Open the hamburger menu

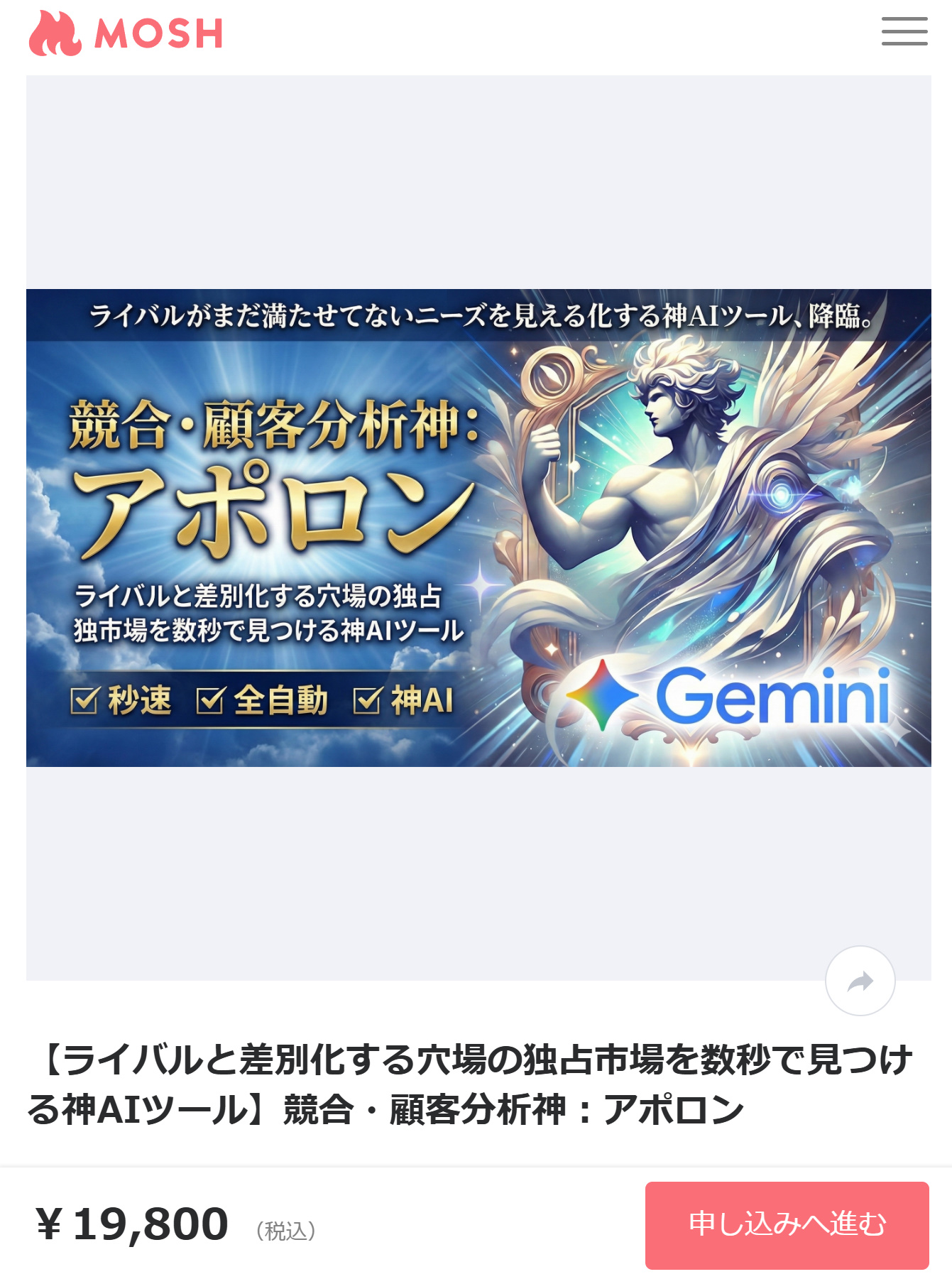pos(904,32)
